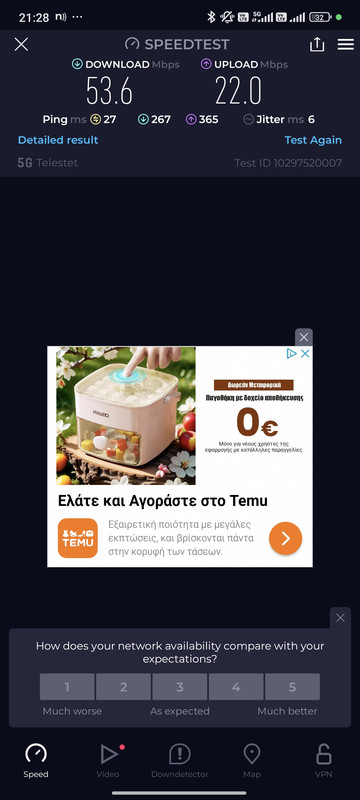Rate network availability 3, As expected
The width and height of the screenshot is (360, 800).
click(x=180, y=687)
